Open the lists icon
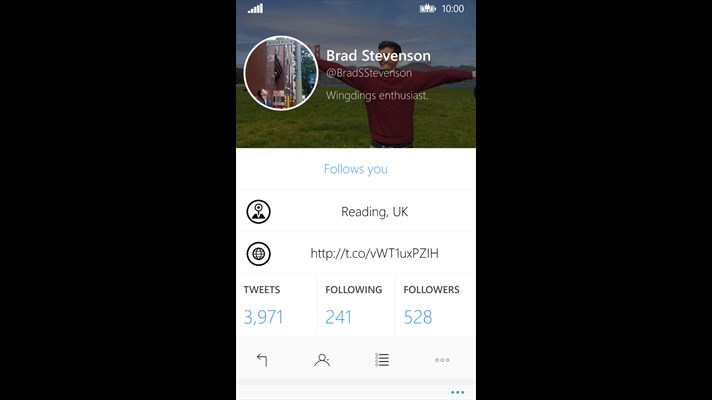 coord(382,360)
